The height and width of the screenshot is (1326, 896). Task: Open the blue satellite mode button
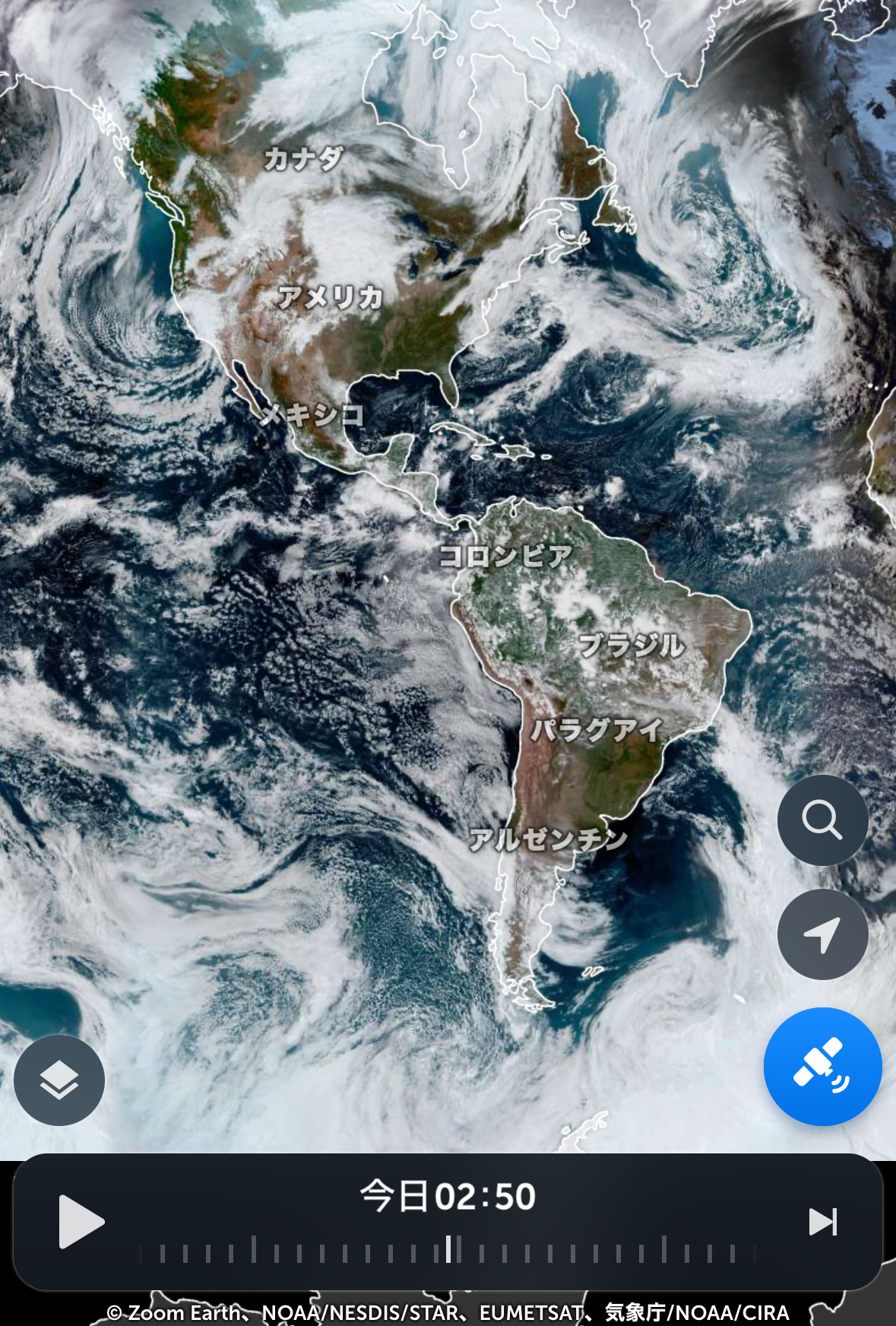pyautogui.click(x=822, y=1067)
